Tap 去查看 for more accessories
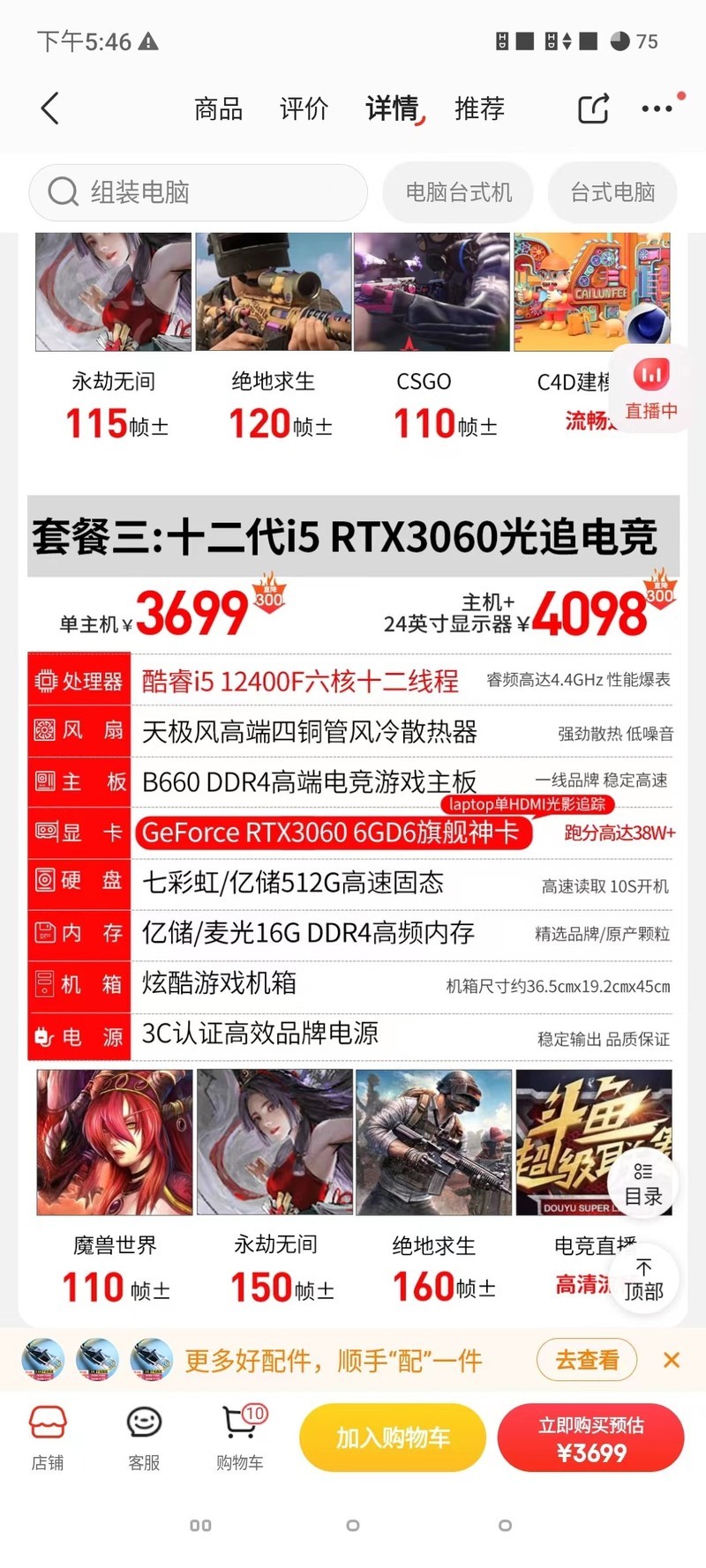The image size is (706, 1568). [x=587, y=1360]
